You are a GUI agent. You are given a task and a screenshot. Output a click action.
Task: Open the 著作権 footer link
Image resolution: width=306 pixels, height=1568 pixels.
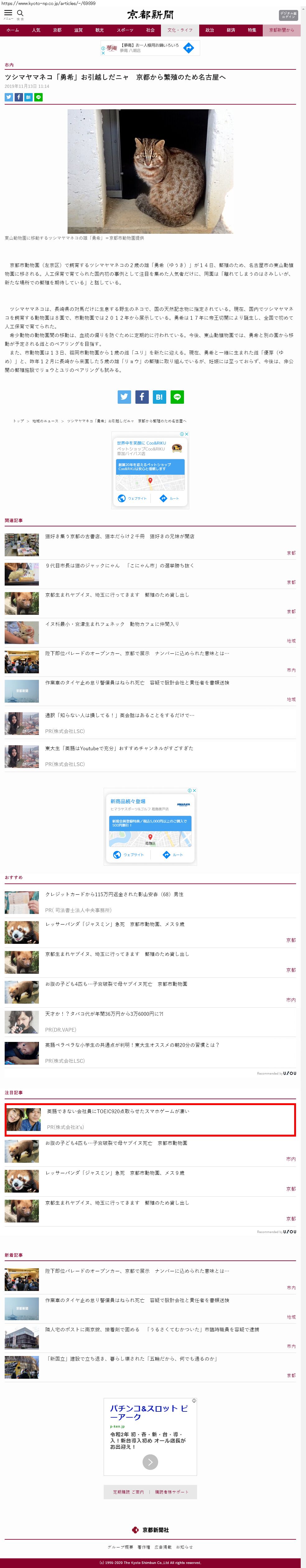[144, 1547]
